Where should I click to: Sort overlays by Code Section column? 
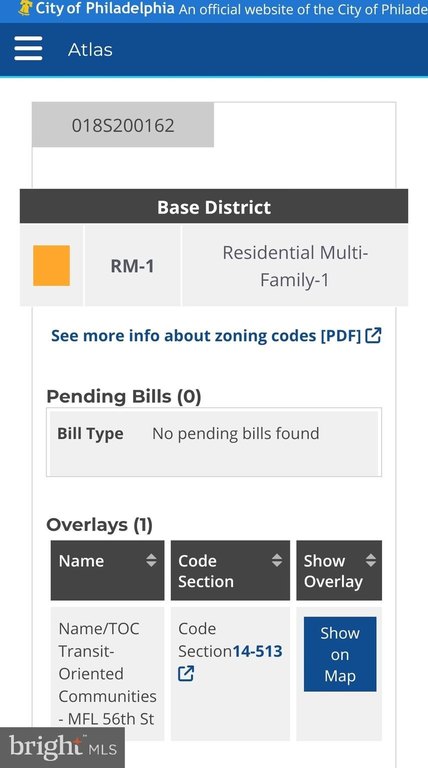tap(230, 570)
